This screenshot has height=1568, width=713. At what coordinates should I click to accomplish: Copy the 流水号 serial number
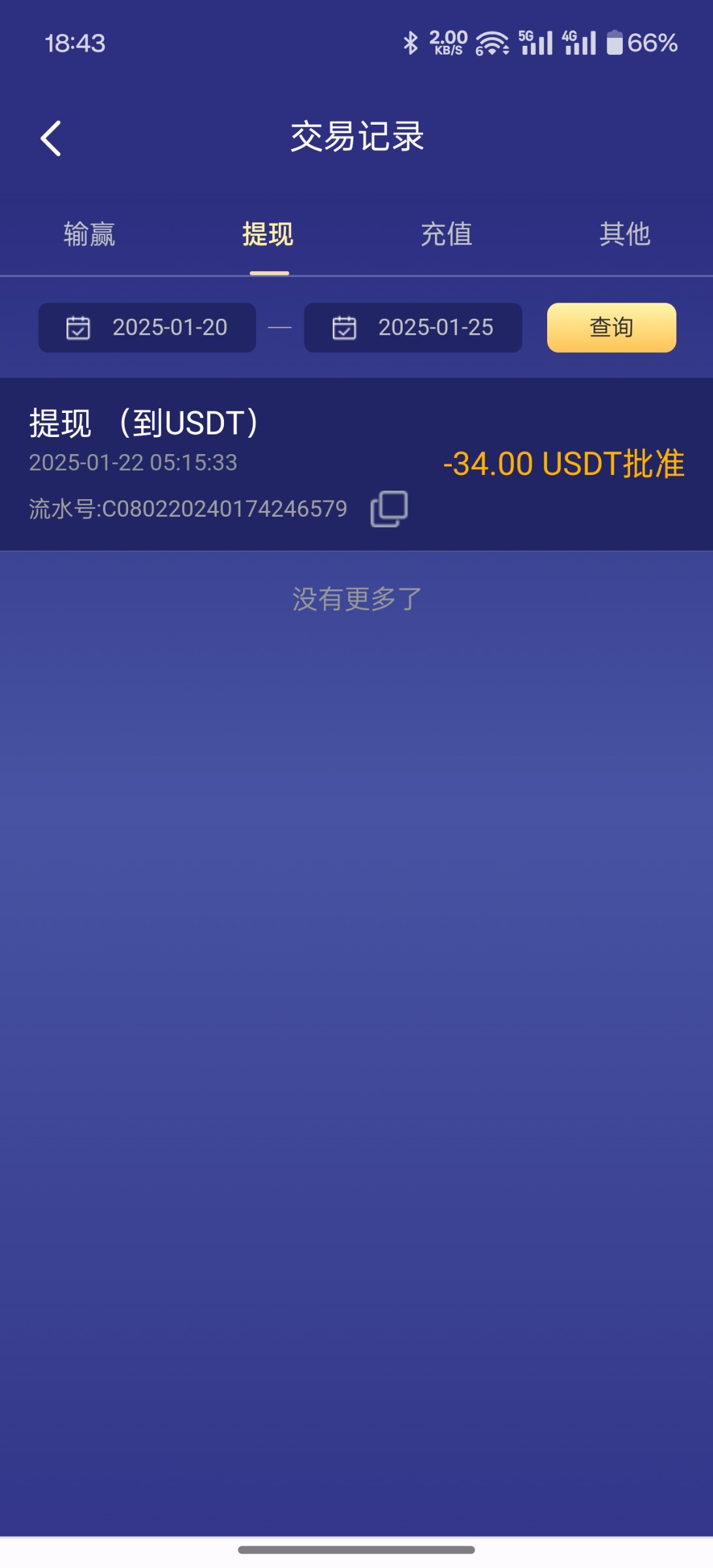pos(389,508)
